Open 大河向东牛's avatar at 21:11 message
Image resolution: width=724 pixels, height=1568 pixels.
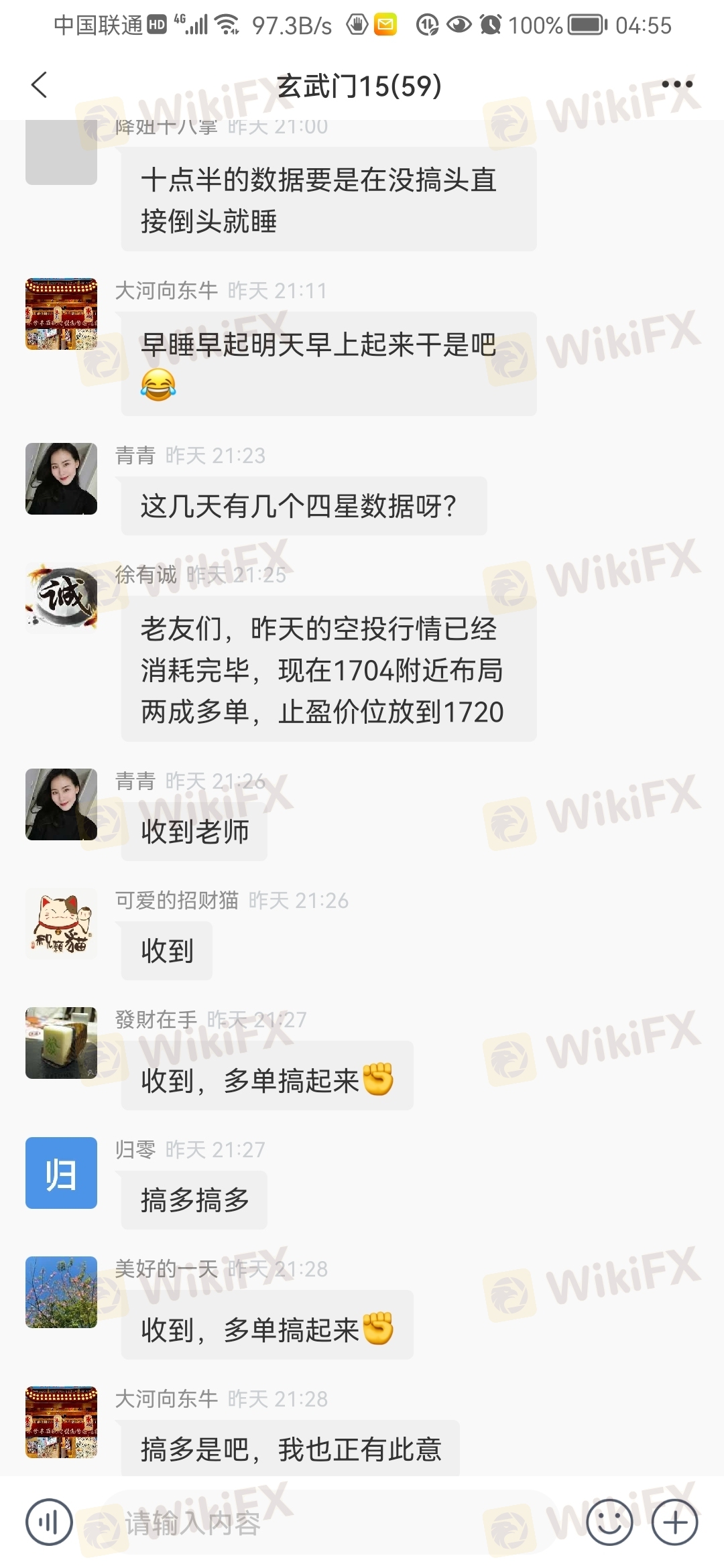pyautogui.click(x=61, y=314)
